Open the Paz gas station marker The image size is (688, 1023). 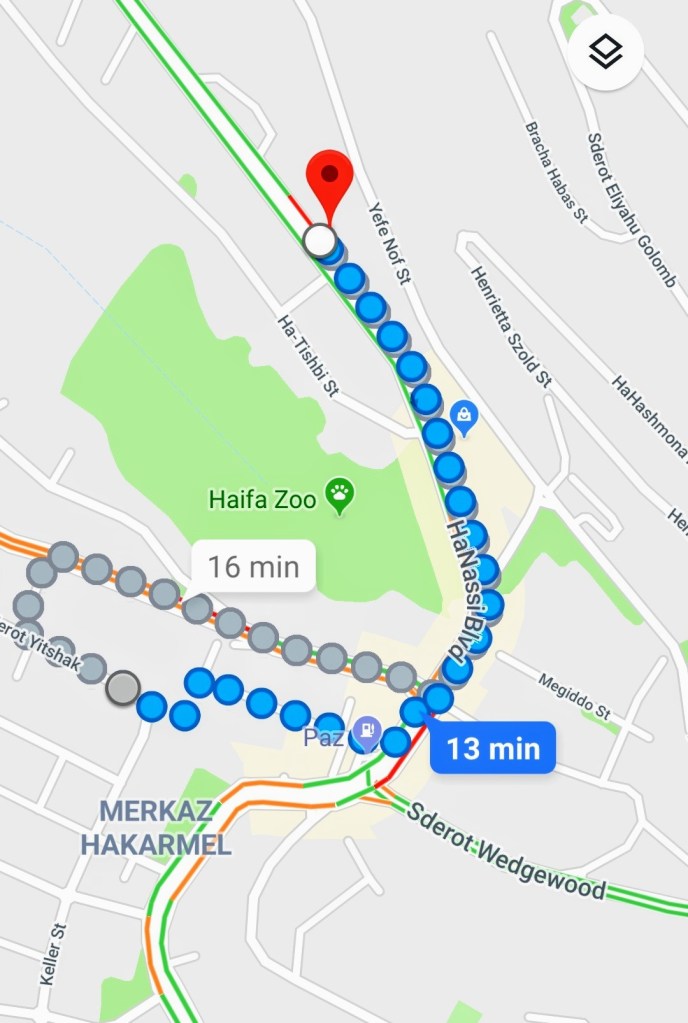[367, 733]
